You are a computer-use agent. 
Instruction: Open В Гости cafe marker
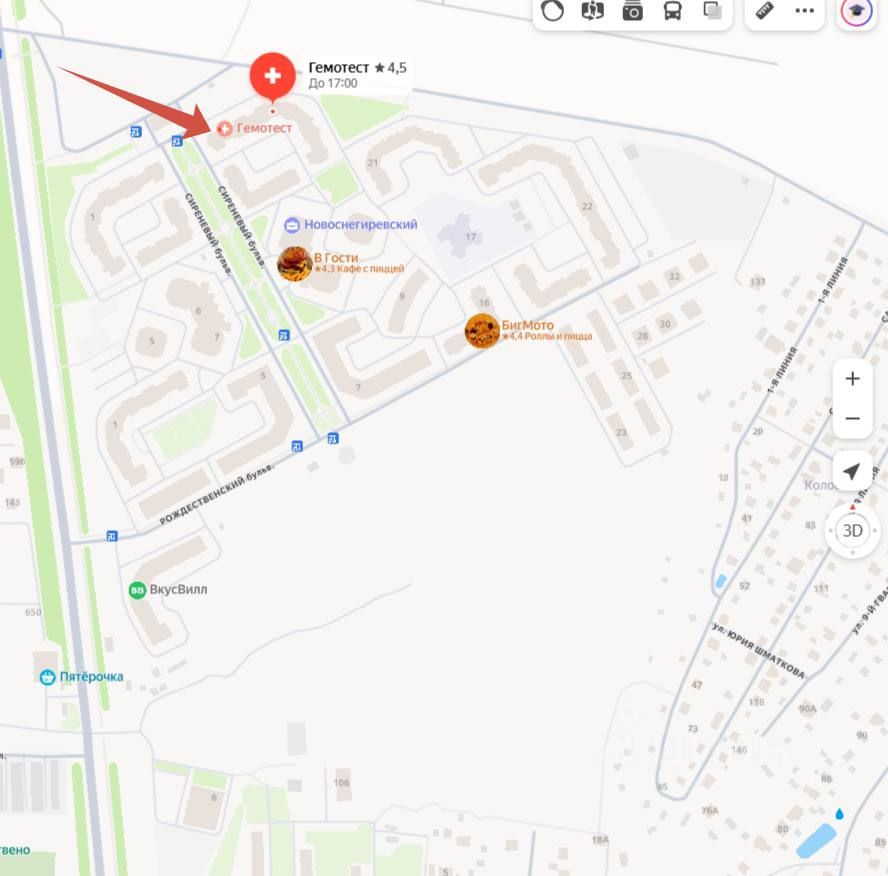point(294,263)
